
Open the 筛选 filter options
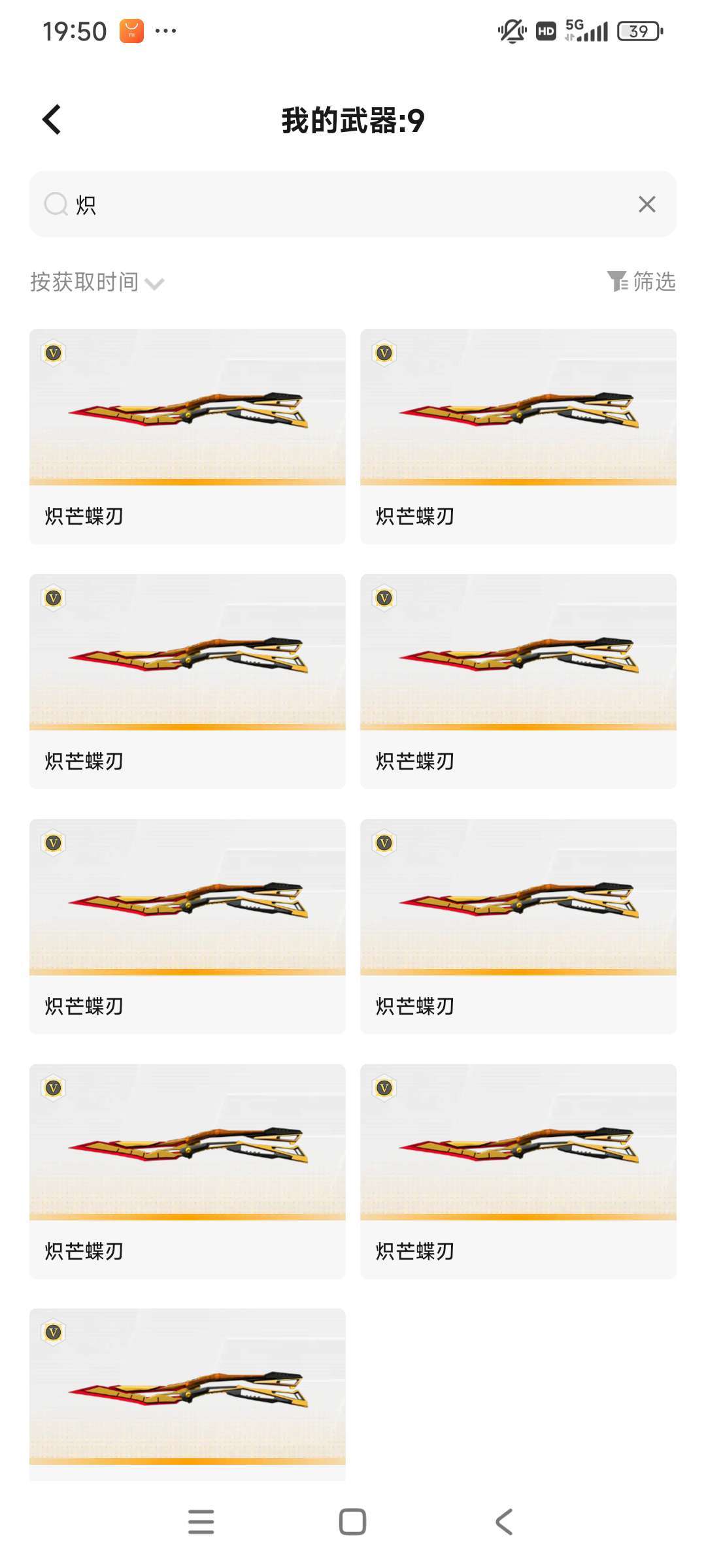(641, 282)
